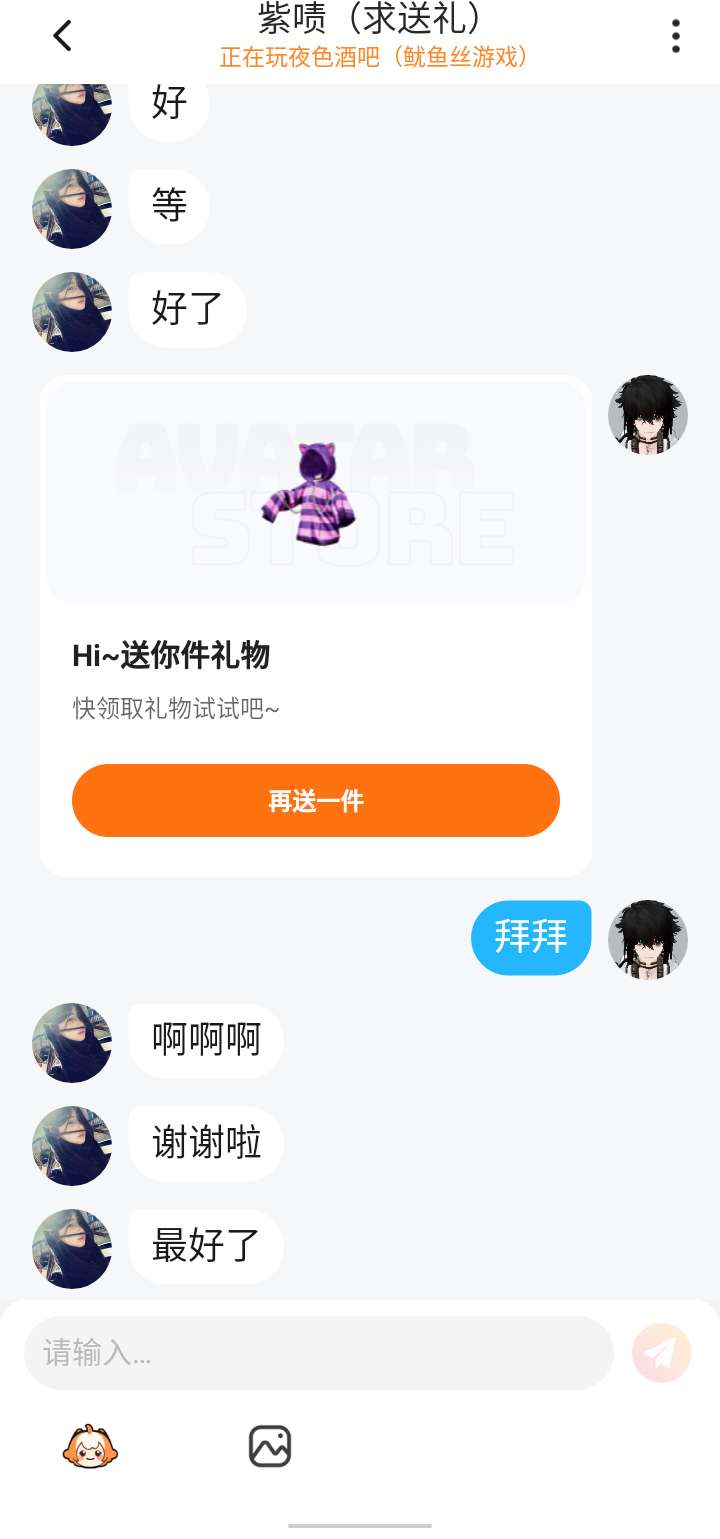Focus the 请输入 message field

pyautogui.click(x=318, y=1353)
